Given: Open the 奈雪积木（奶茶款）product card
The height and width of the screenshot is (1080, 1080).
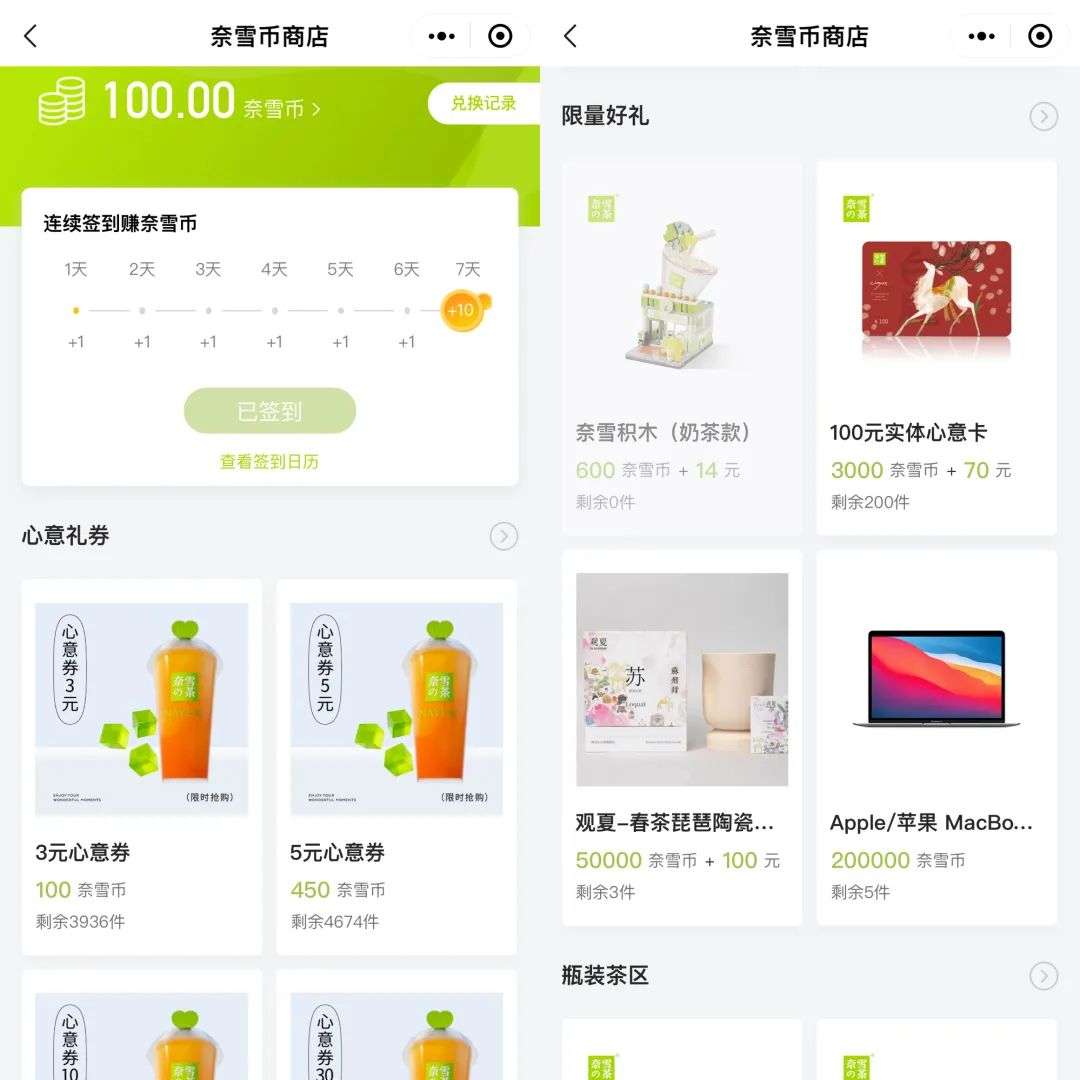Looking at the screenshot, I should click(682, 348).
